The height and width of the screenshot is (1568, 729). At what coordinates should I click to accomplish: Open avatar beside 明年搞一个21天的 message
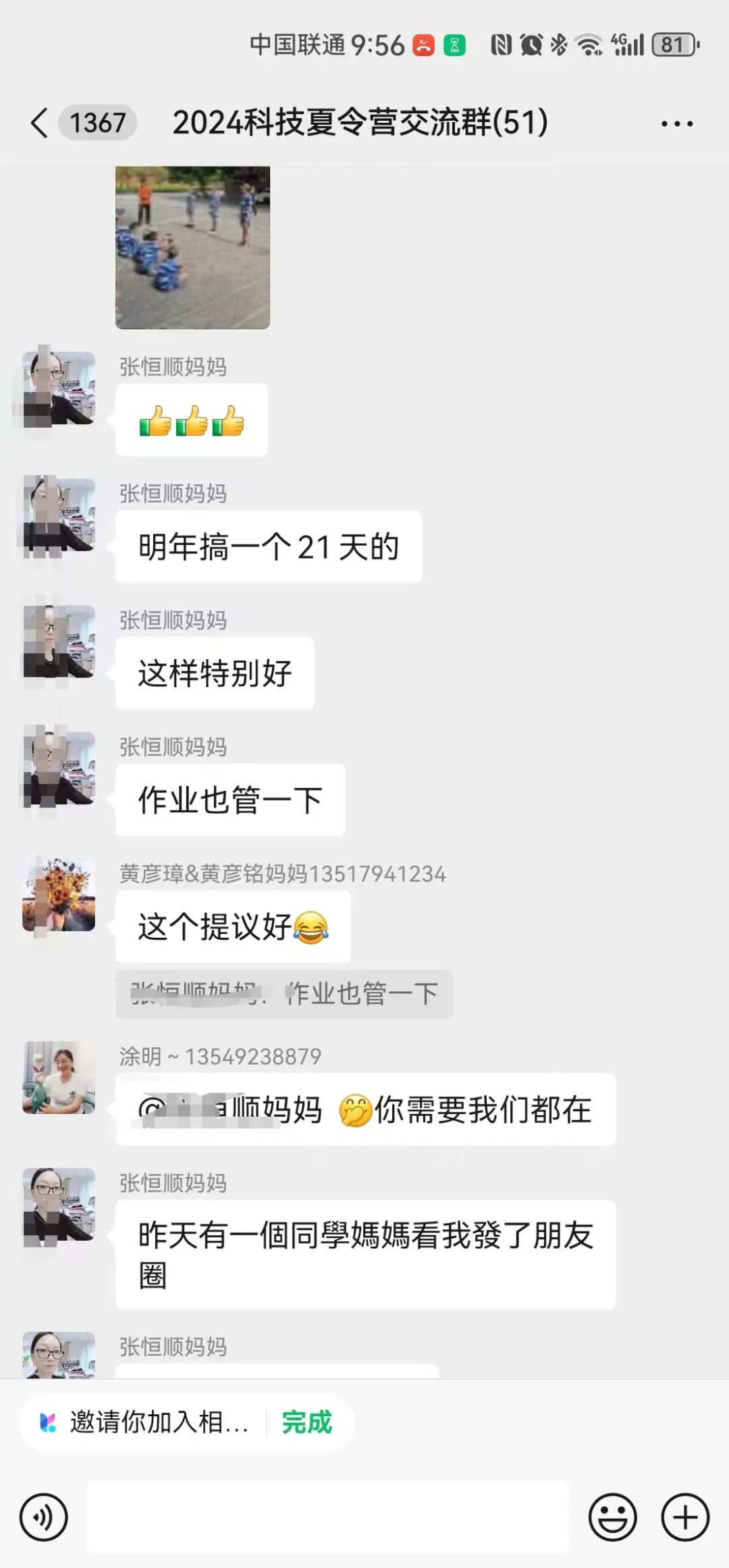tap(59, 514)
